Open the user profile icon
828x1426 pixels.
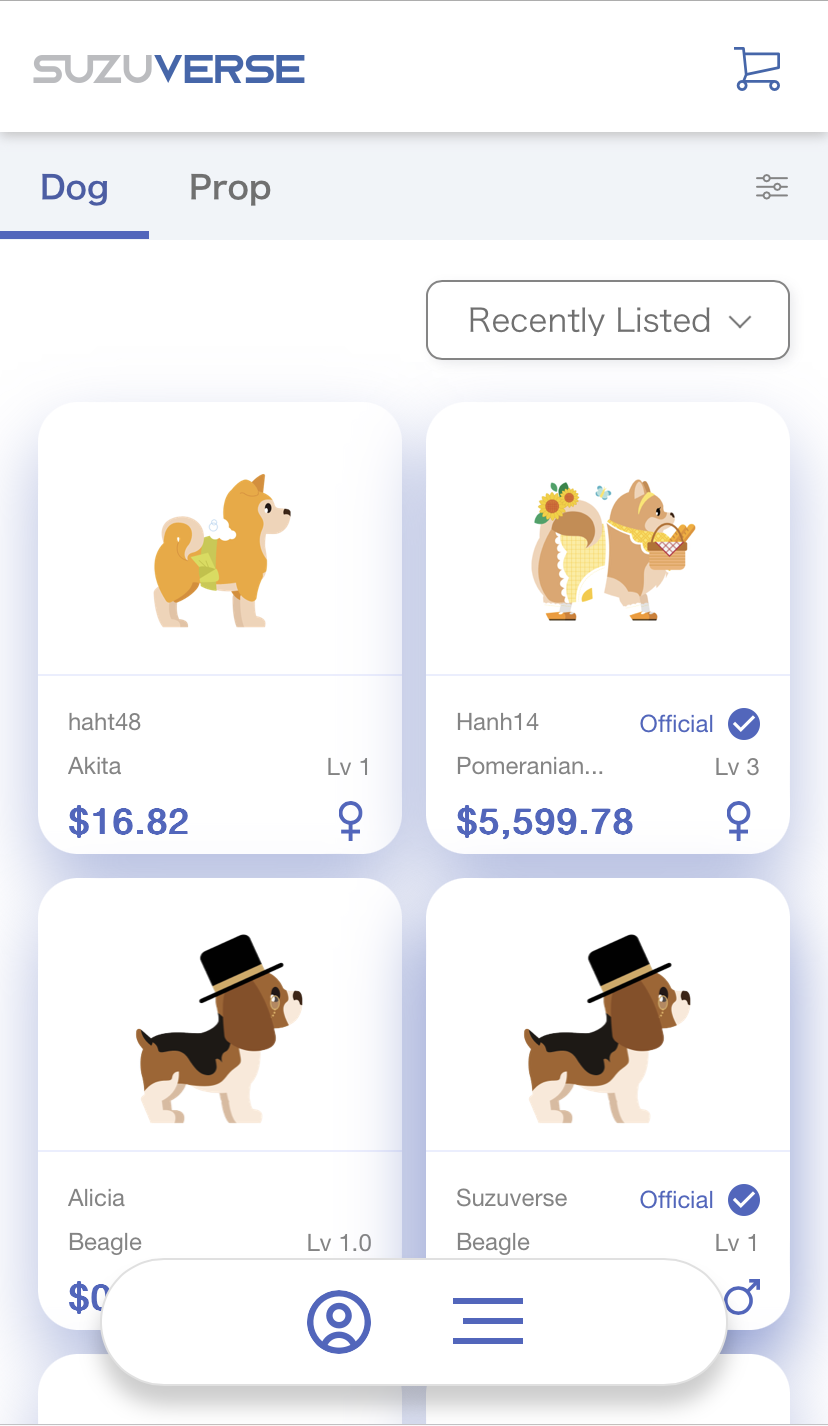pos(339,1321)
